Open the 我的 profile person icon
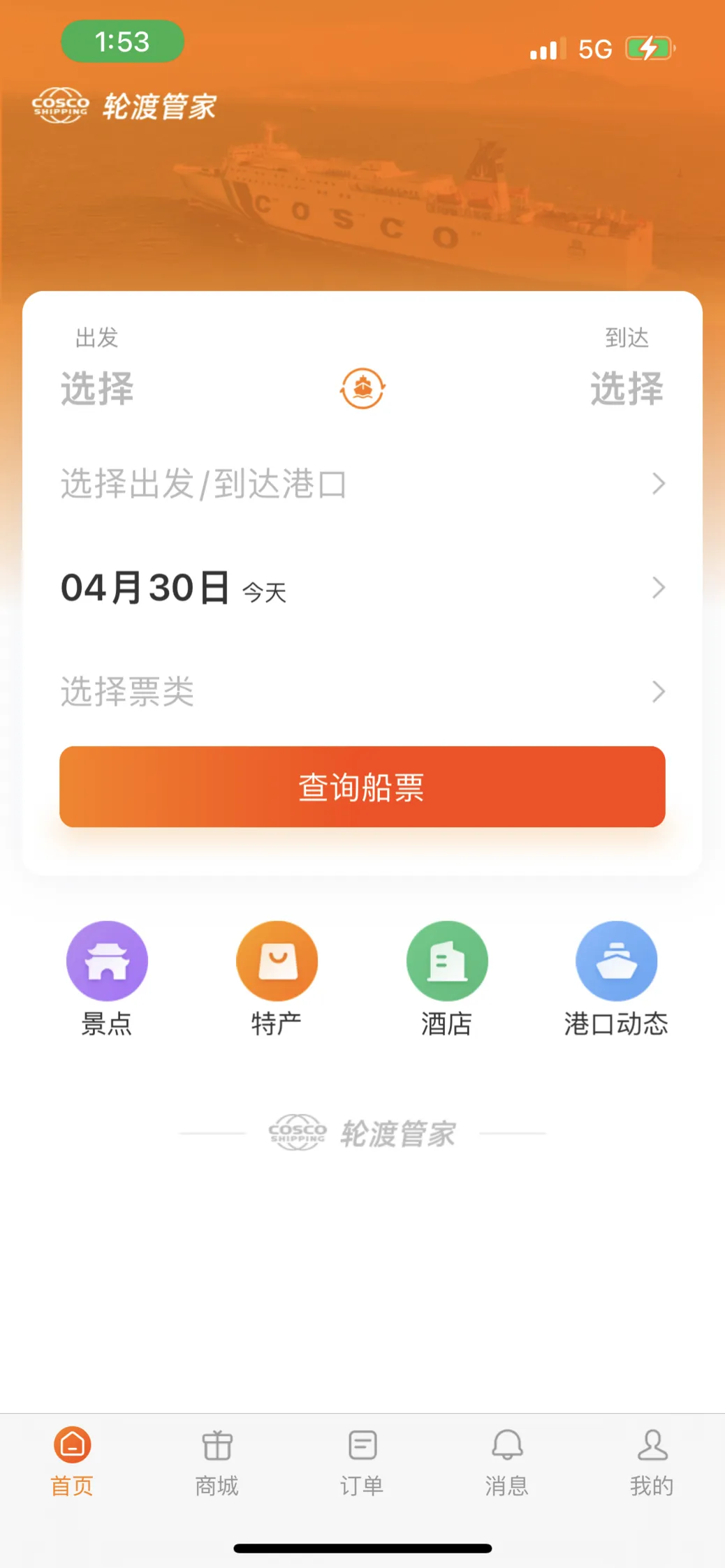Image resolution: width=725 pixels, height=1568 pixels. tap(651, 1442)
